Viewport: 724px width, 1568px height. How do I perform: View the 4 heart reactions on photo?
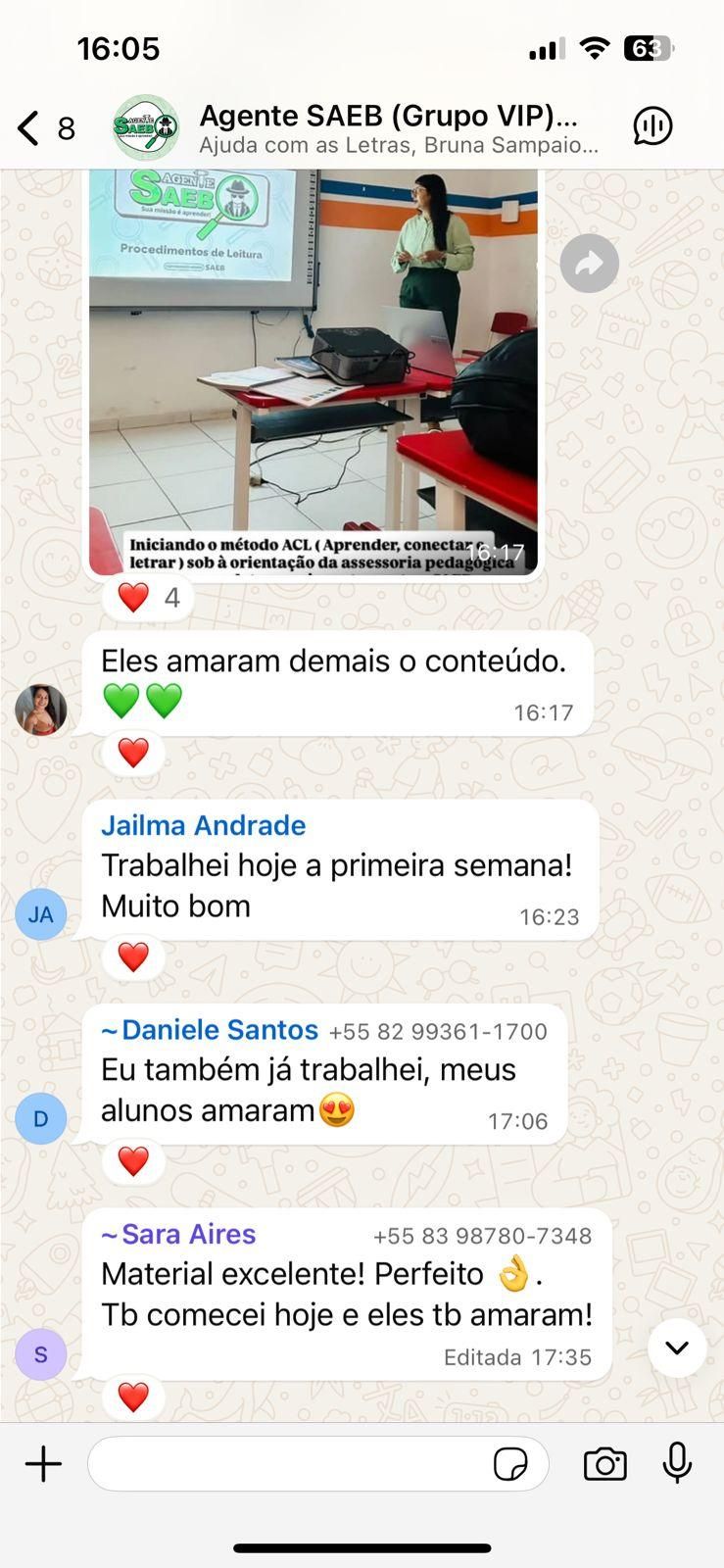[149, 597]
